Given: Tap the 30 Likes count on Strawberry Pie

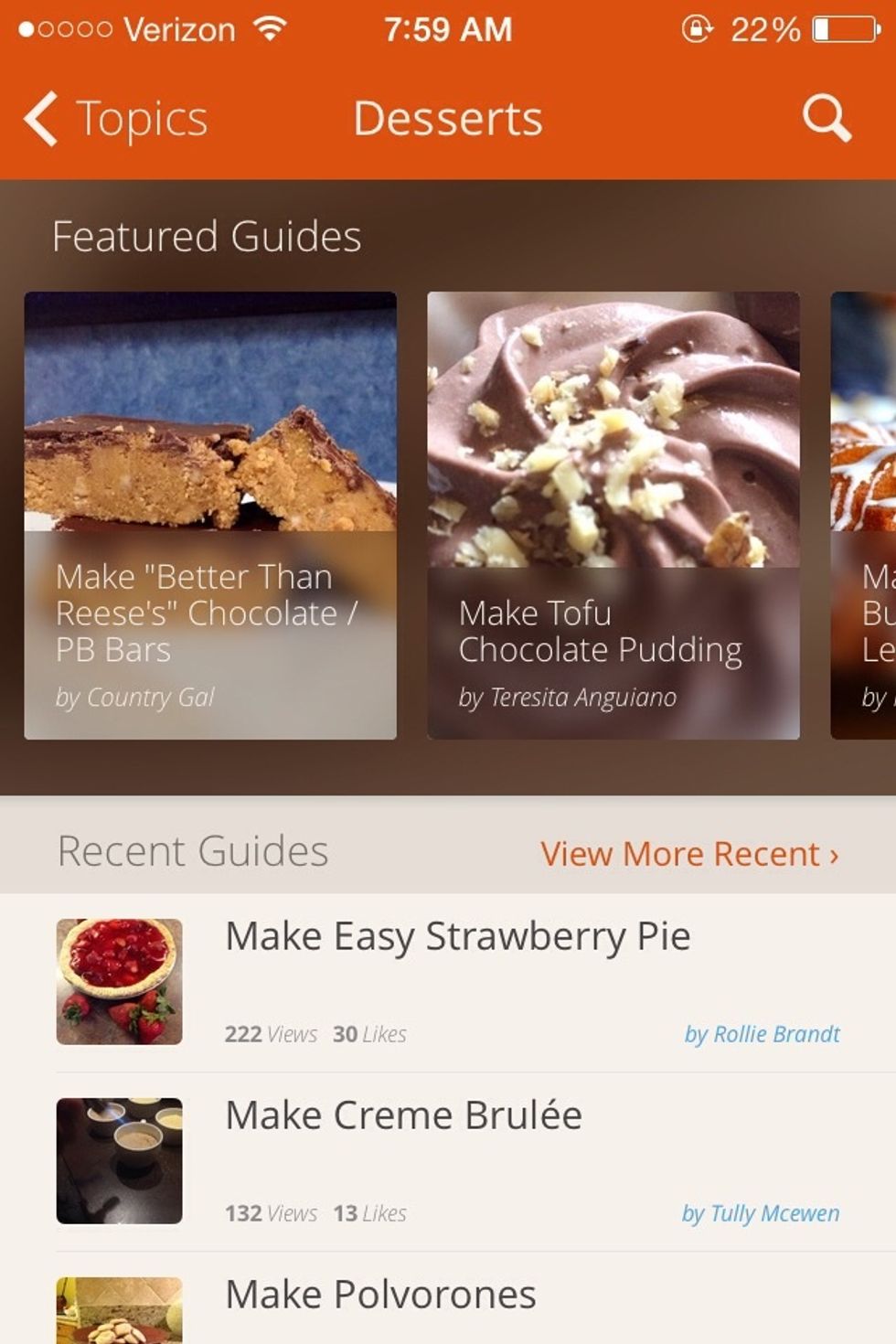Looking at the screenshot, I should click(x=373, y=1034).
